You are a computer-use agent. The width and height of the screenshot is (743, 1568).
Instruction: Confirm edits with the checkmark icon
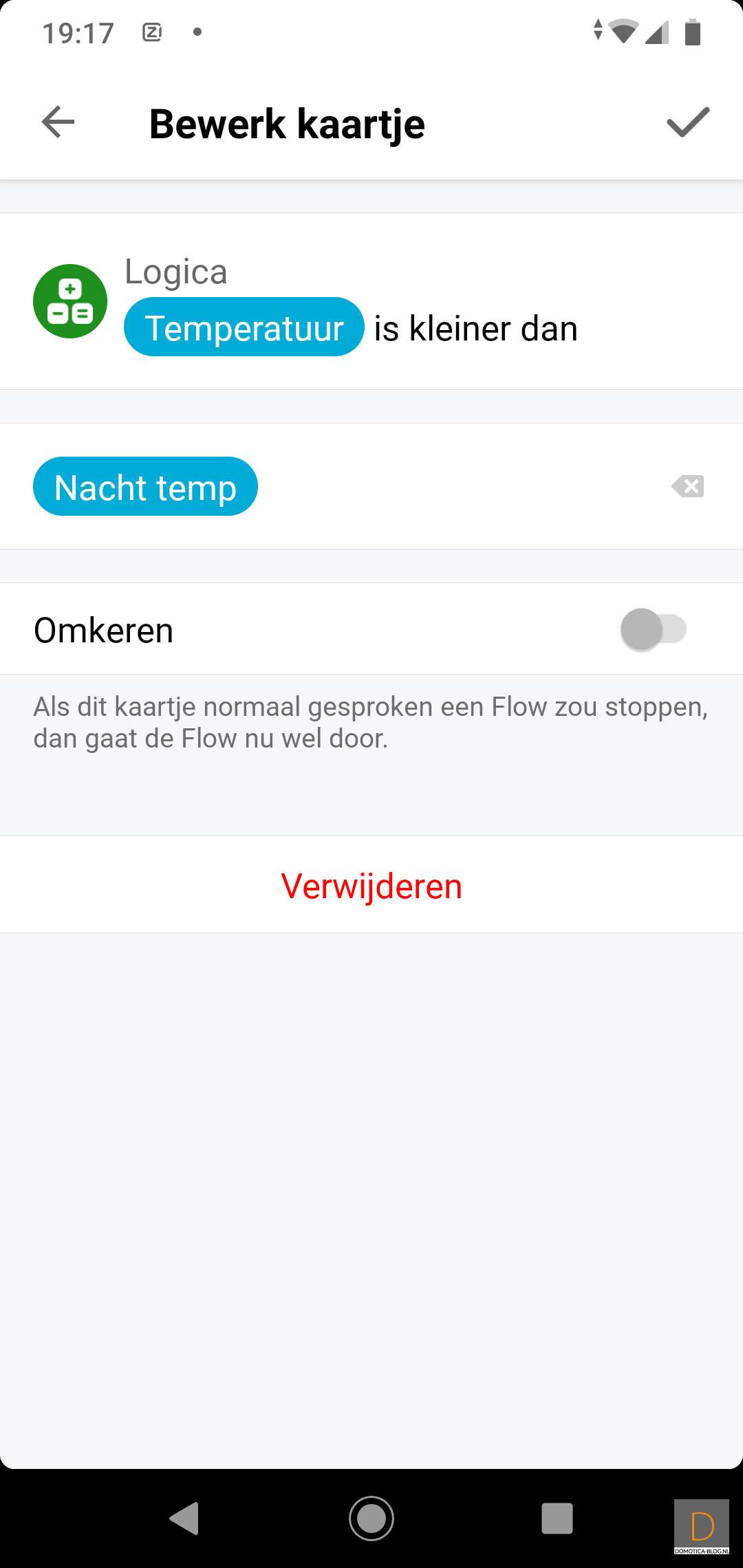(687, 122)
